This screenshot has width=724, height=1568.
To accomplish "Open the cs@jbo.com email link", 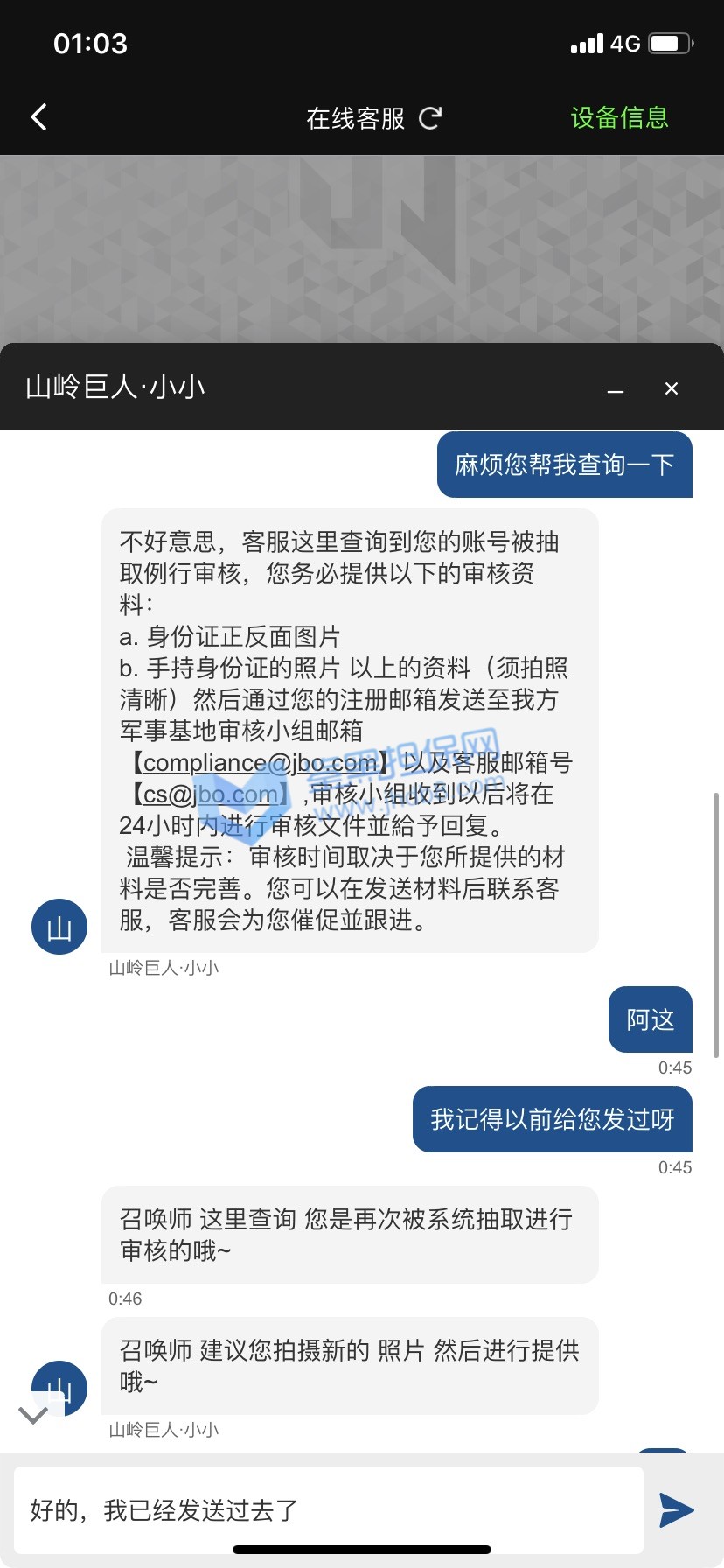I will [210, 794].
